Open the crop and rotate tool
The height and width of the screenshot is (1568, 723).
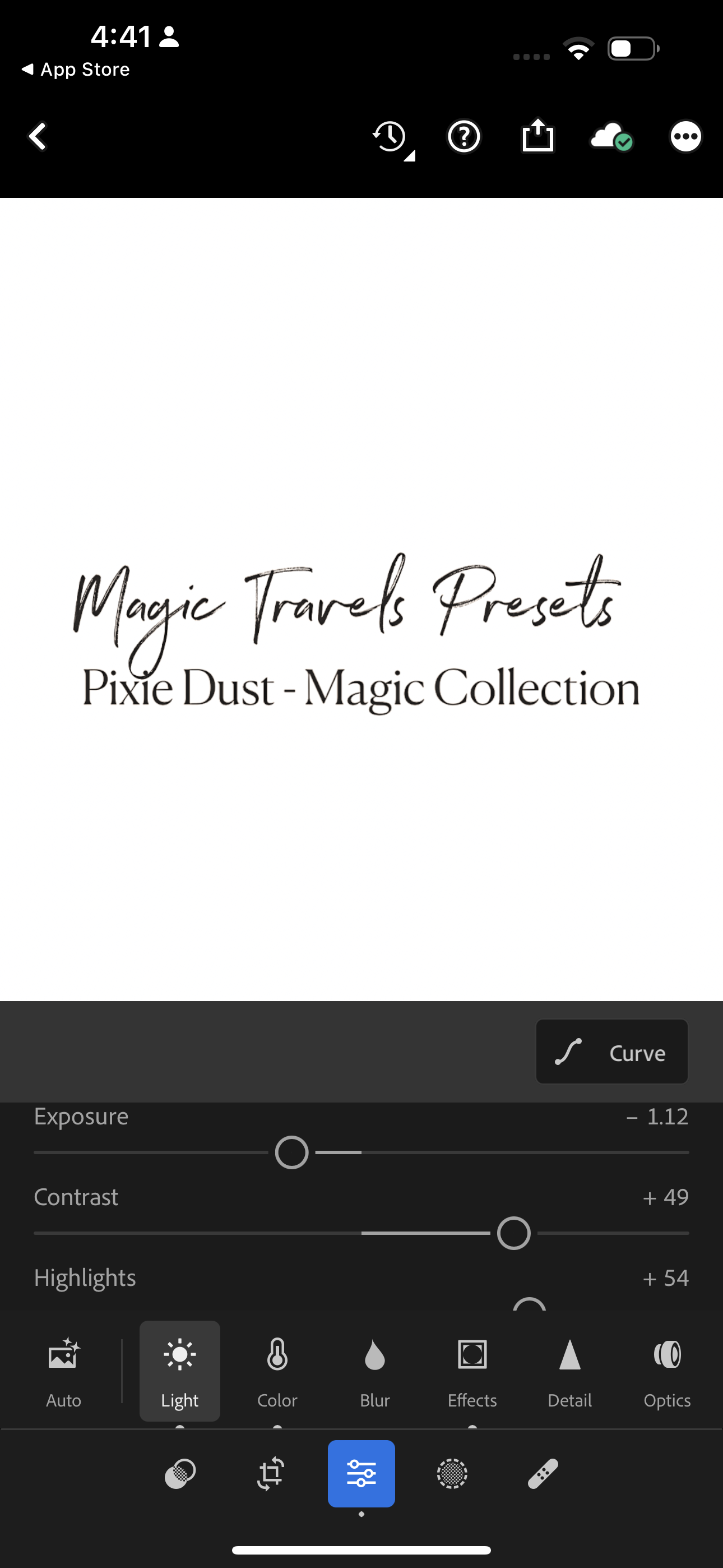pyautogui.click(x=271, y=1474)
